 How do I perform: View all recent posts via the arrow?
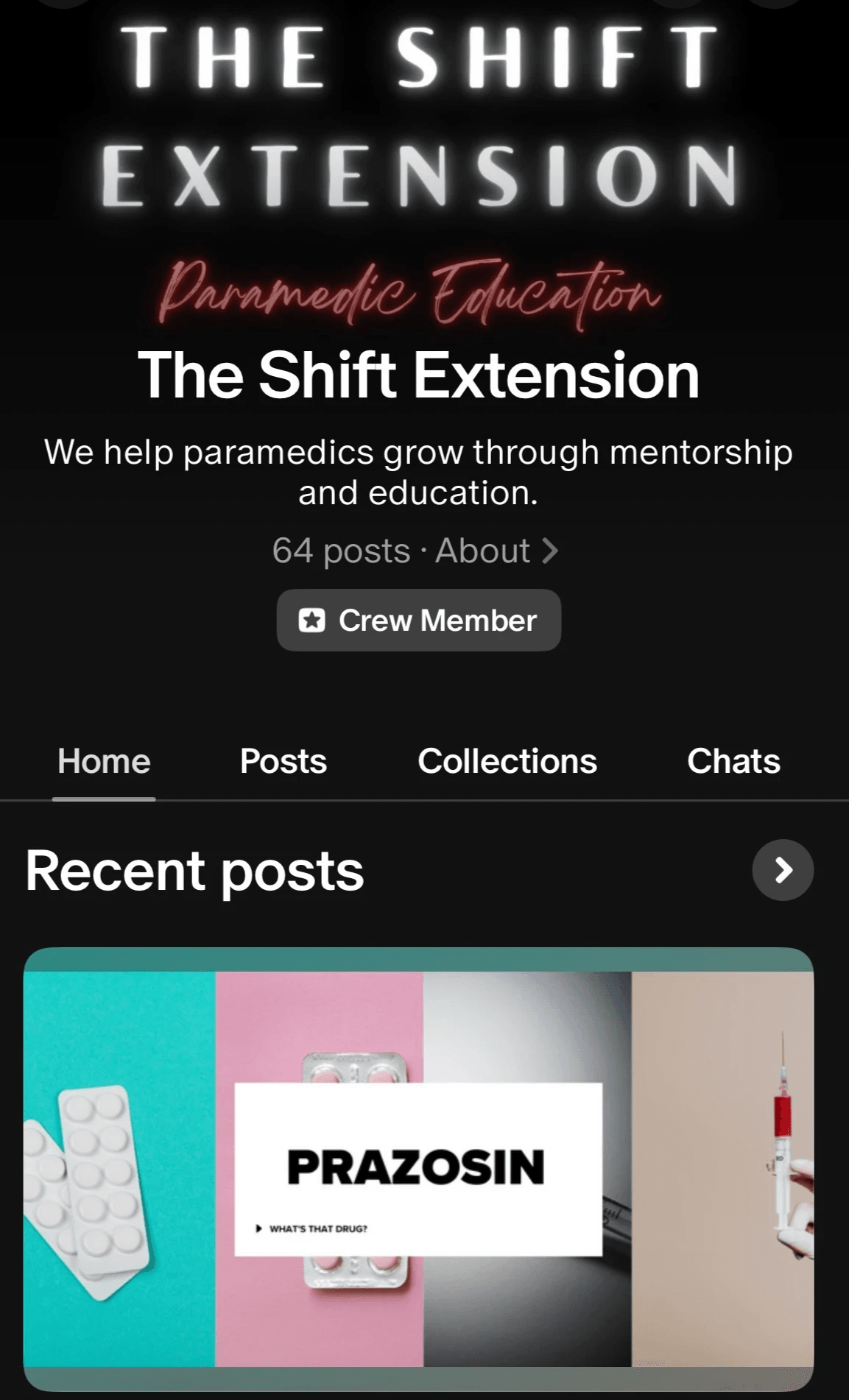pos(782,870)
